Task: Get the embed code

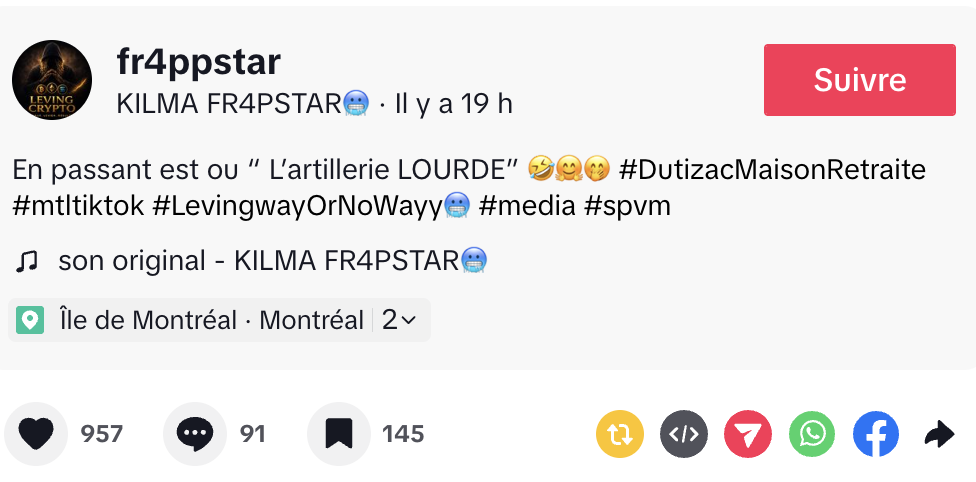Action: coord(684,434)
